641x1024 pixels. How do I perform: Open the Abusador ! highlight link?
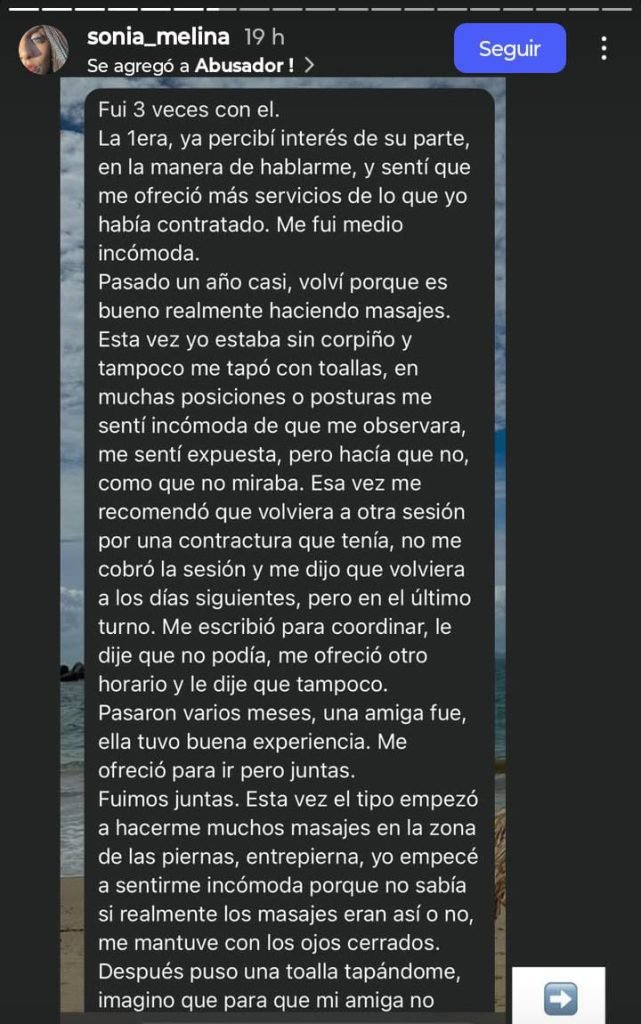click(x=245, y=65)
